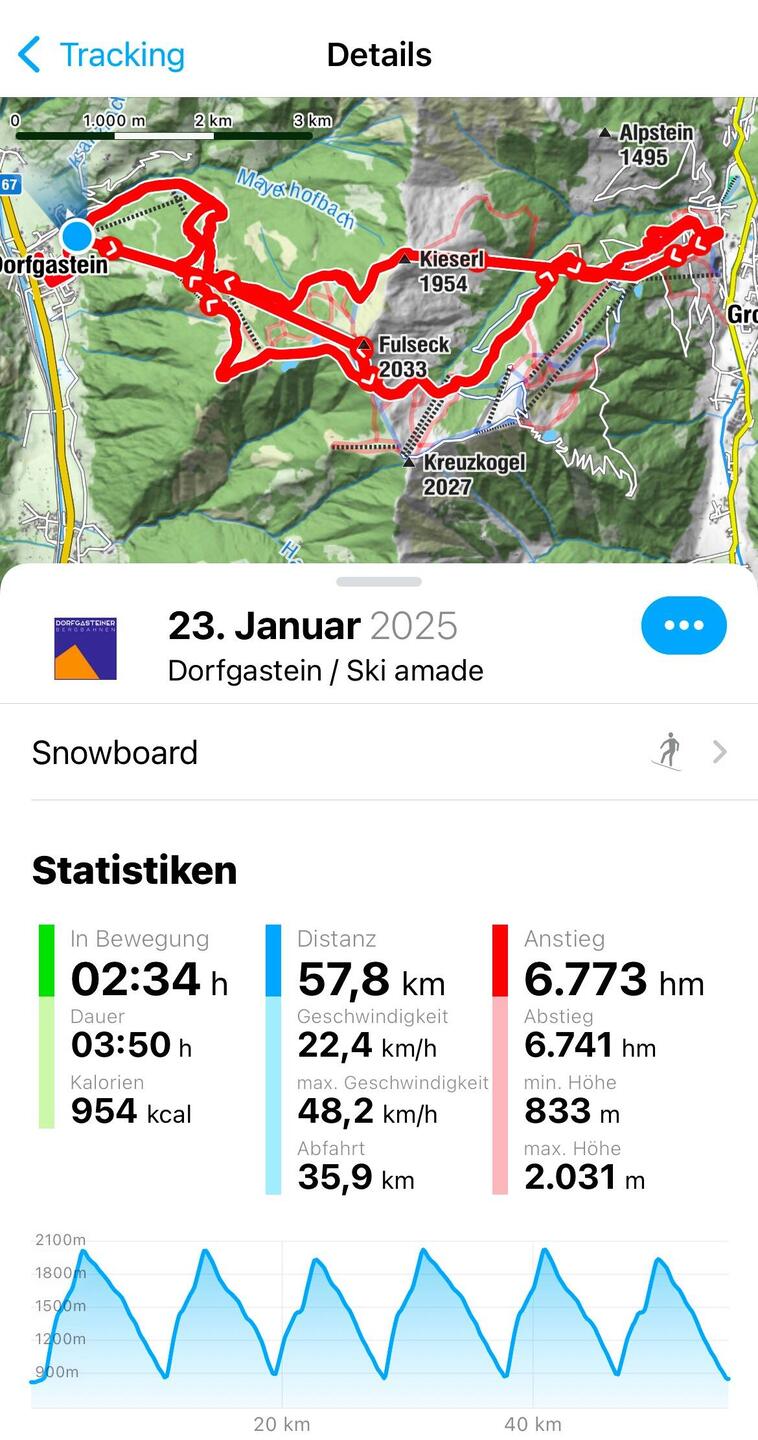
Task: Tap the elevation profile chart
Action: pyautogui.click(x=379, y=1320)
